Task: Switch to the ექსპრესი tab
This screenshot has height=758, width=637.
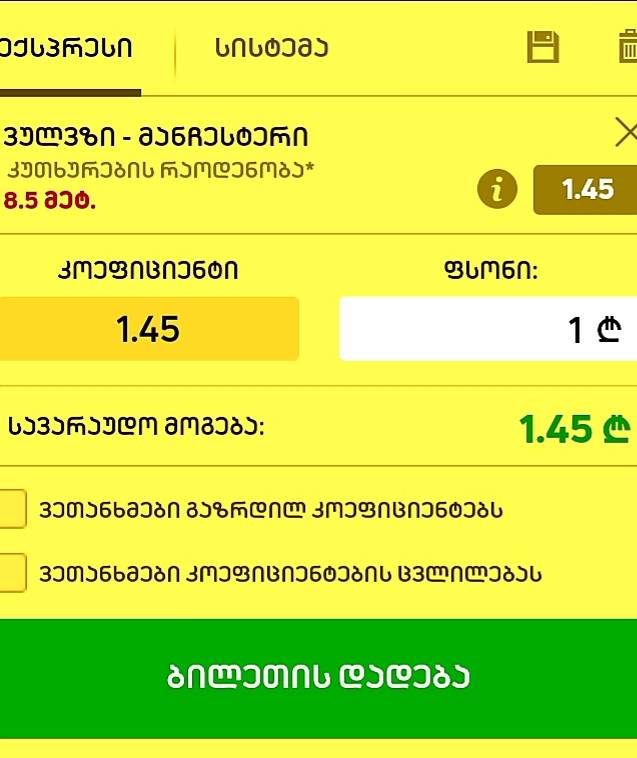Action: [x=68, y=48]
